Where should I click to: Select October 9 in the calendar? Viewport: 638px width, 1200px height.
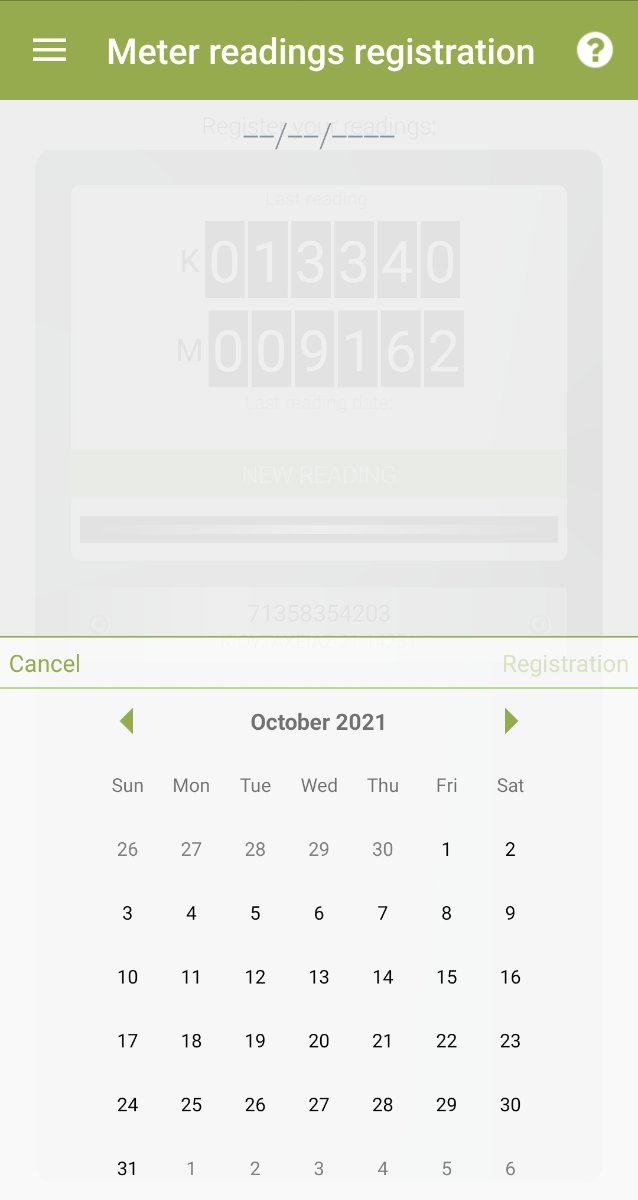point(511,913)
